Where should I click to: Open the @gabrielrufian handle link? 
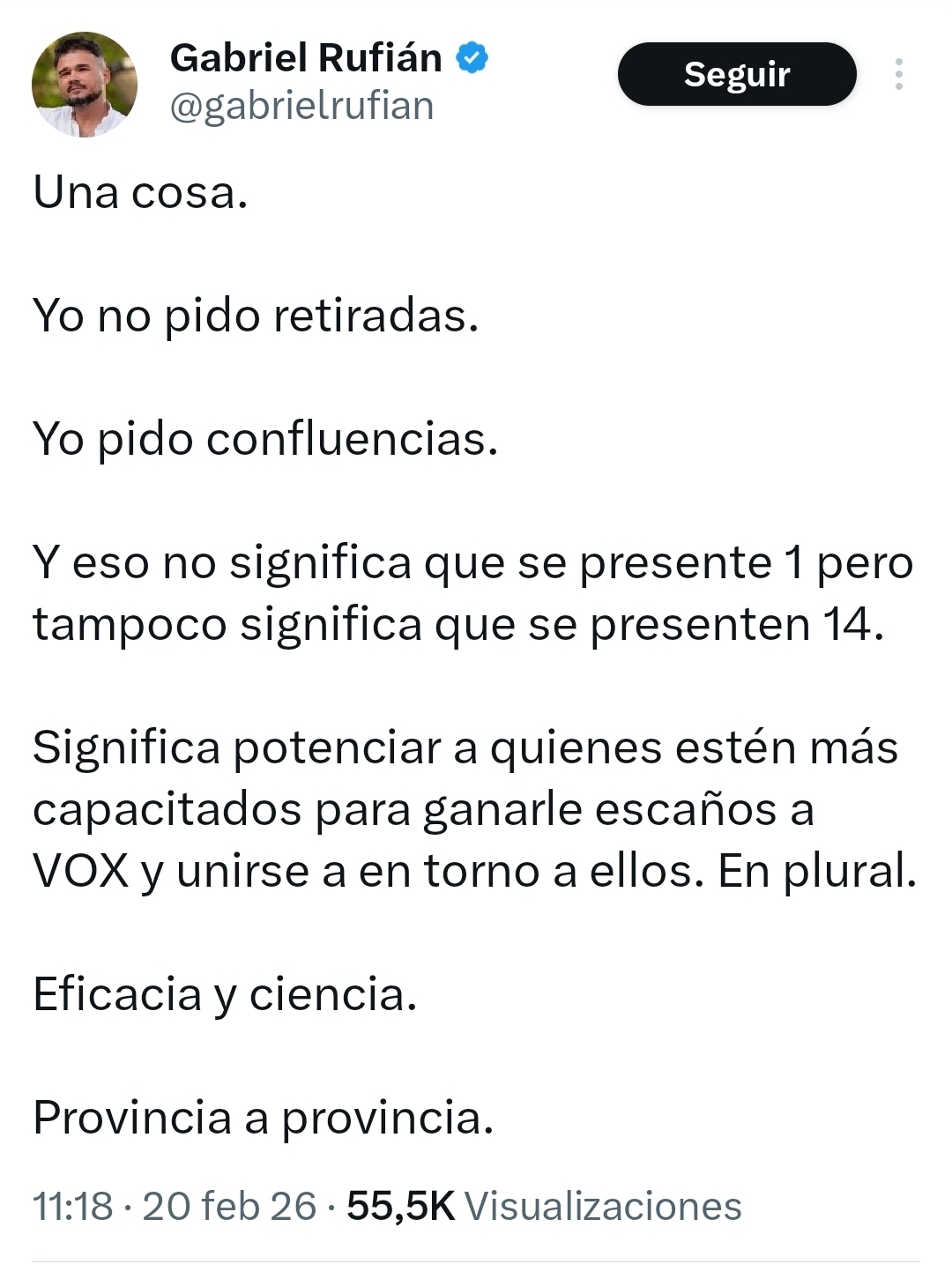pos(301,107)
